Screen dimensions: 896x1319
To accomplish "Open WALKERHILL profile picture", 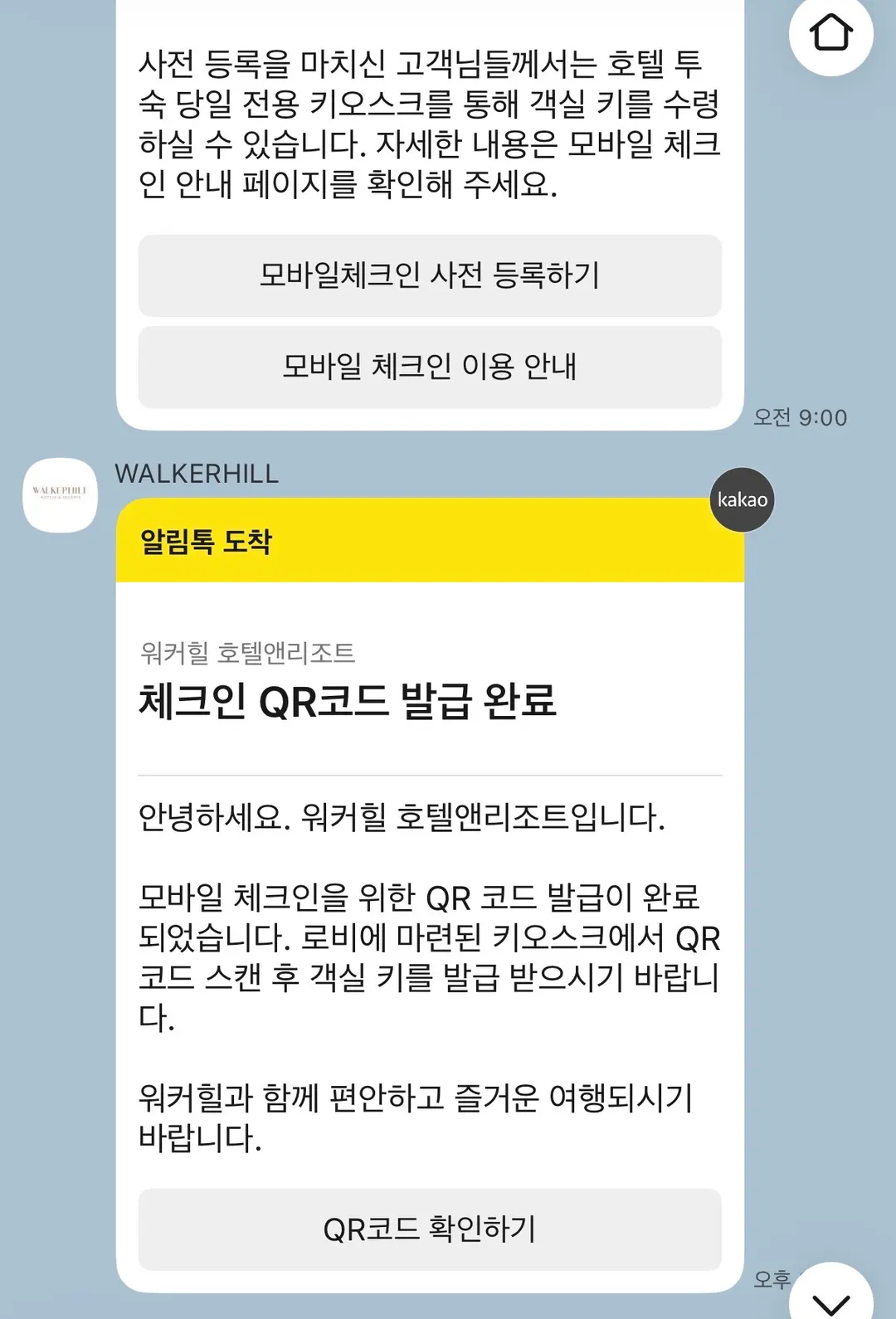I will pyautogui.click(x=60, y=495).
